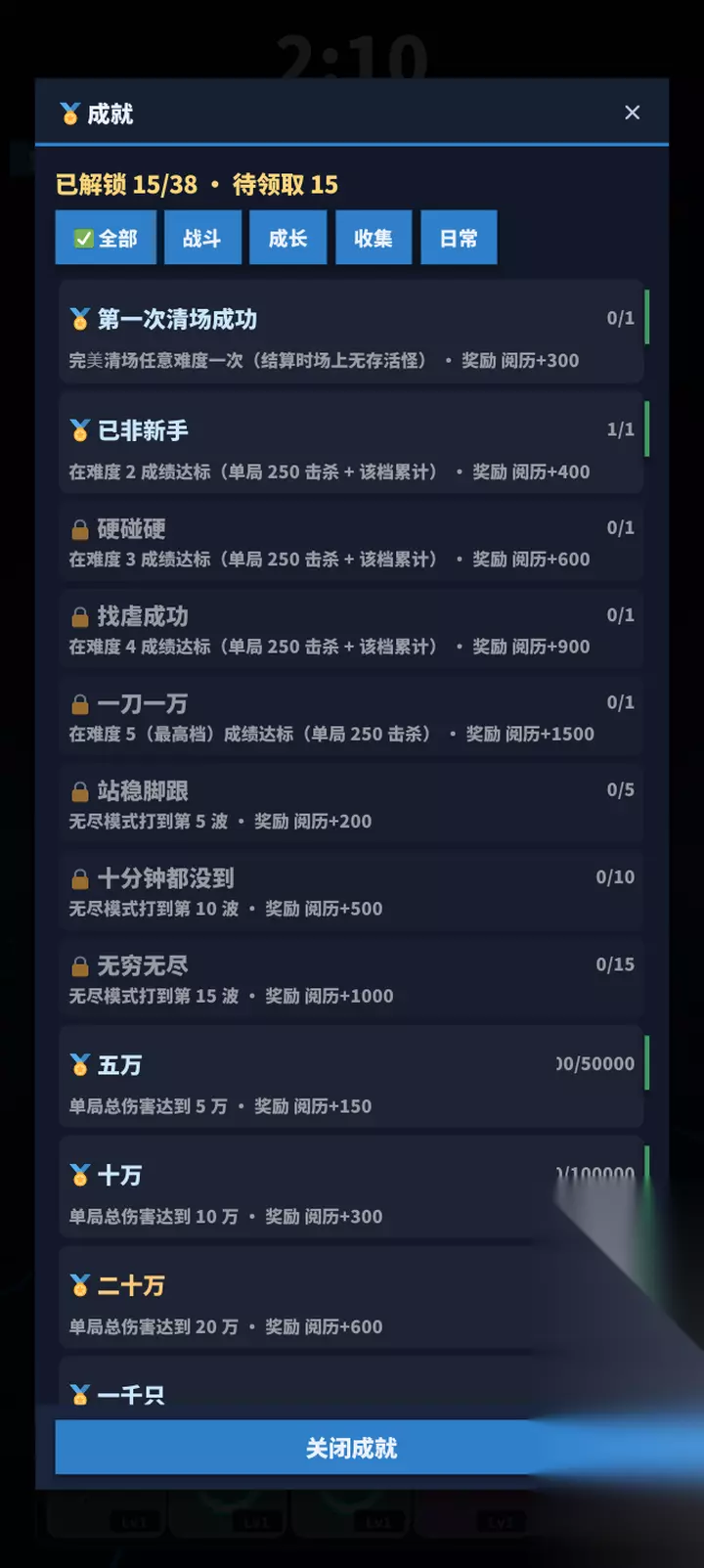
Task: Close the 成就 dialog with the X
Action: tap(633, 112)
